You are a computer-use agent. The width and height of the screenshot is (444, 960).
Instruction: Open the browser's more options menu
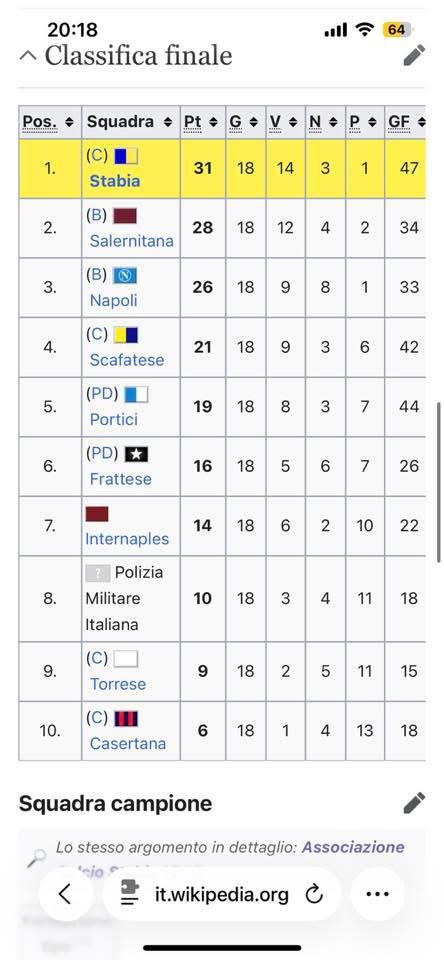(377, 894)
